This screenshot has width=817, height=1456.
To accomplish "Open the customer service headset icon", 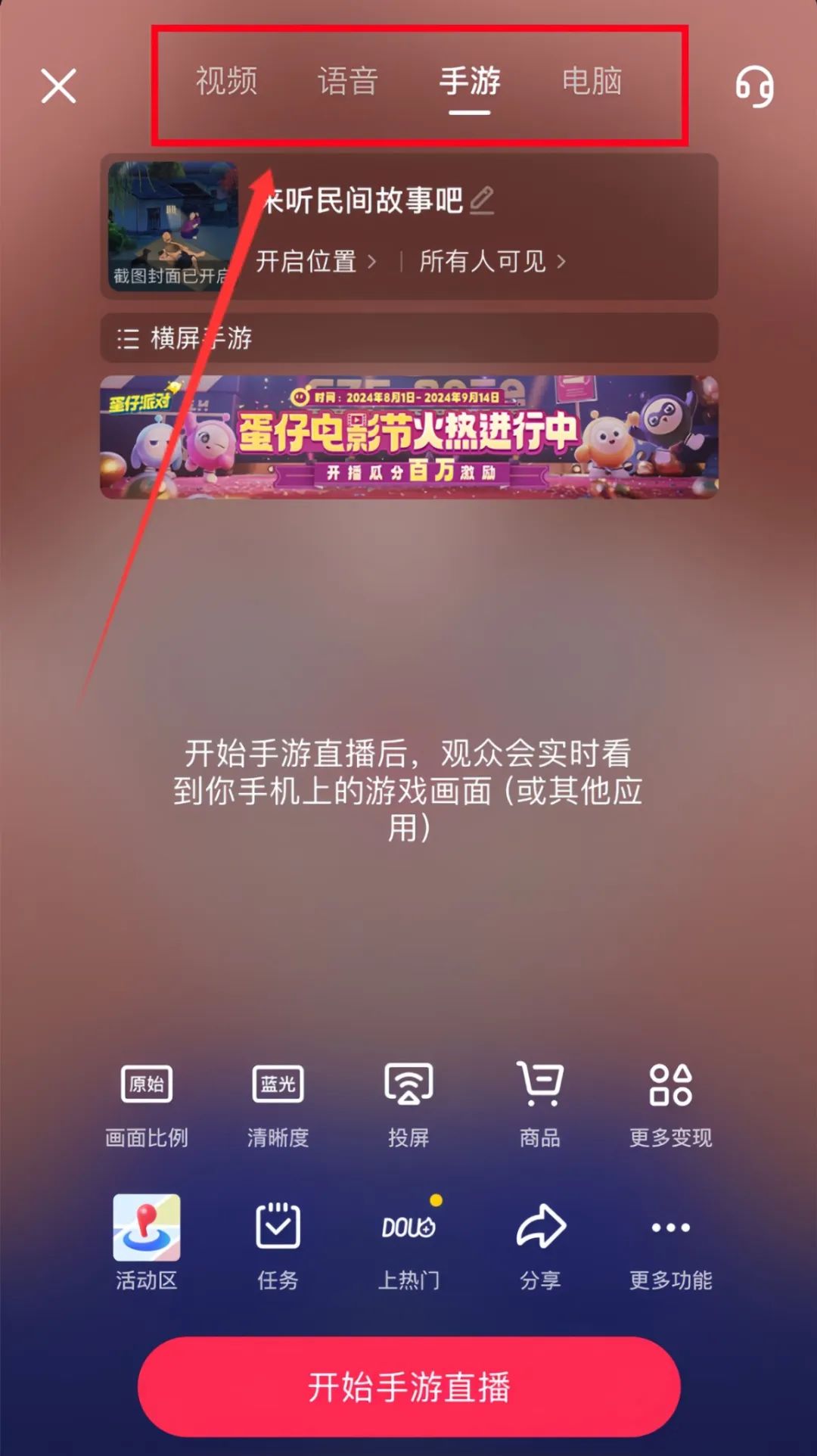I will pos(754,86).
